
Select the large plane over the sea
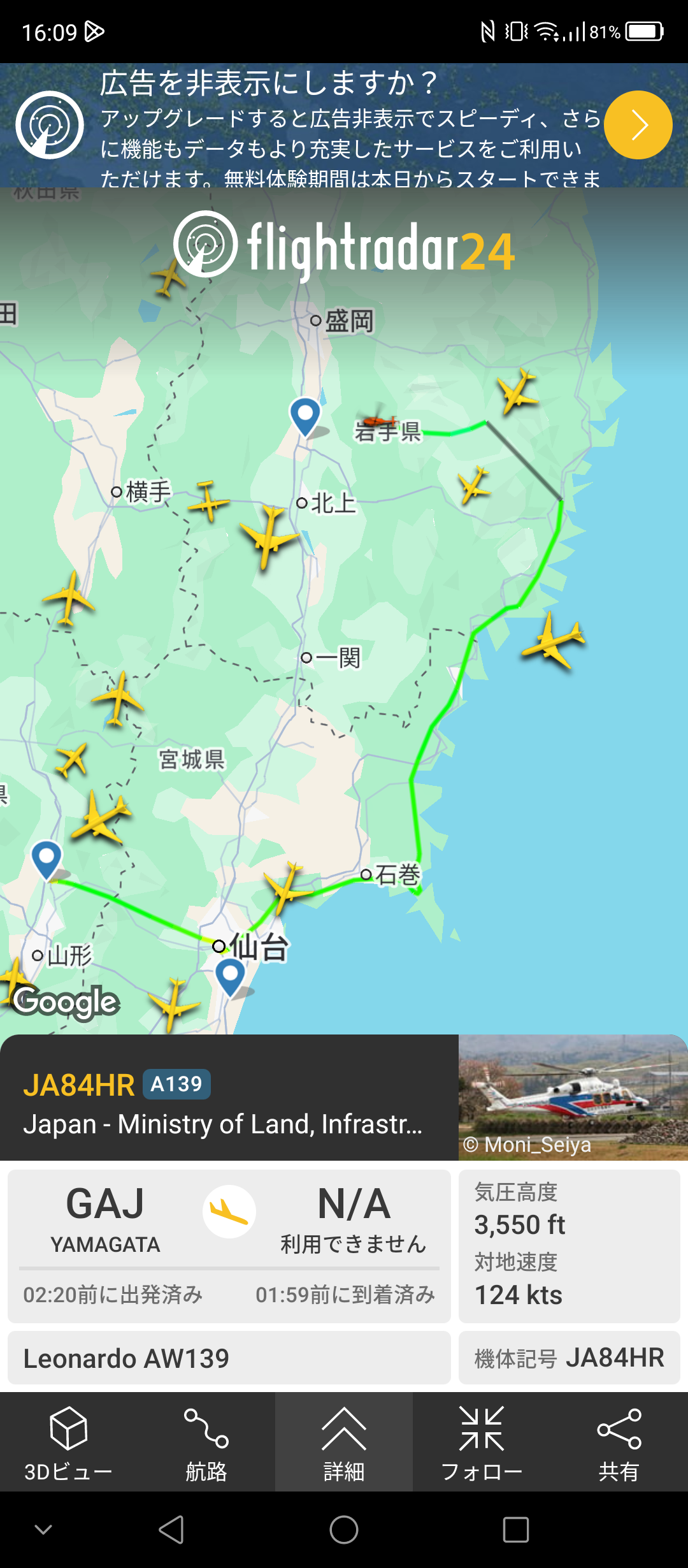pyautogui.click(x=554, y=639)
